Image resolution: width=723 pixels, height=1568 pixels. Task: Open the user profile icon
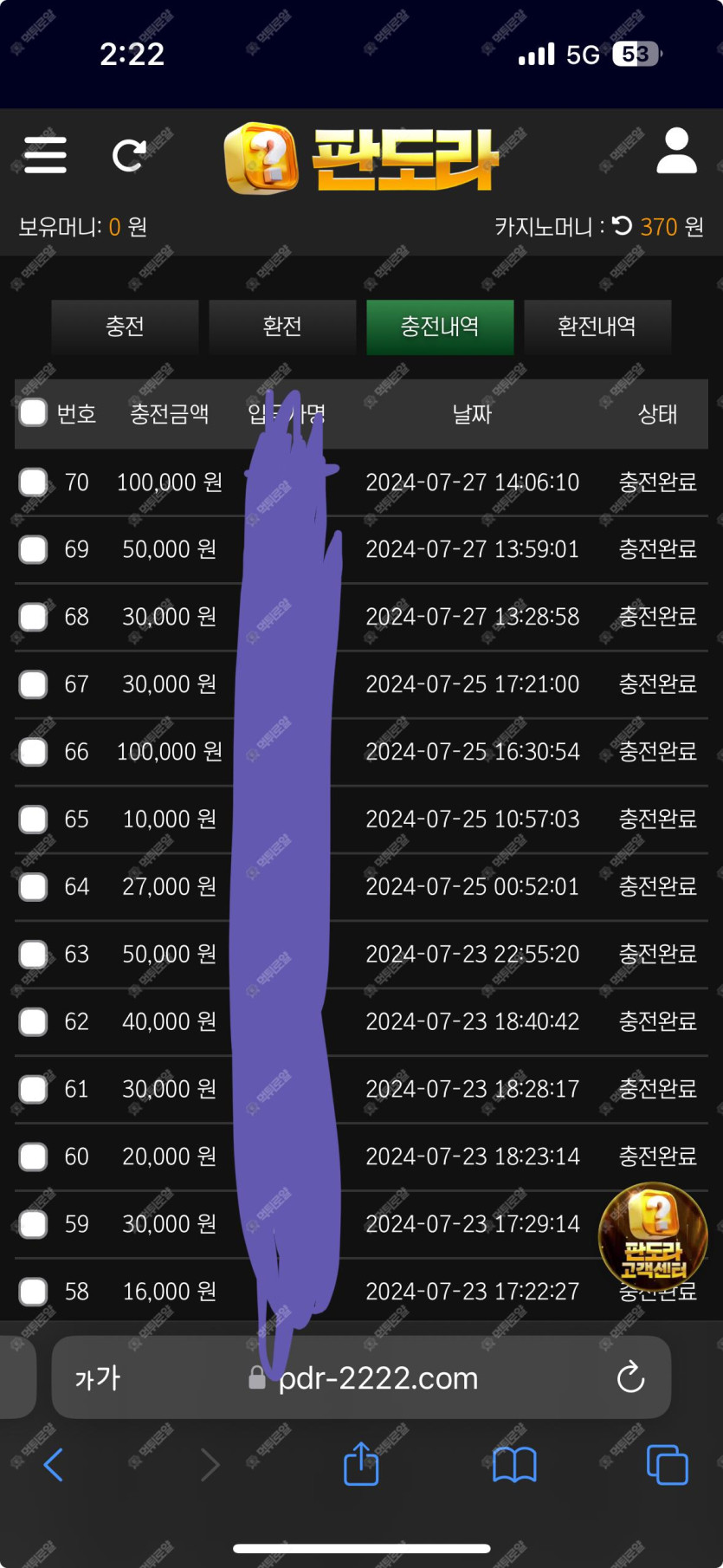(x=676, y=152)
